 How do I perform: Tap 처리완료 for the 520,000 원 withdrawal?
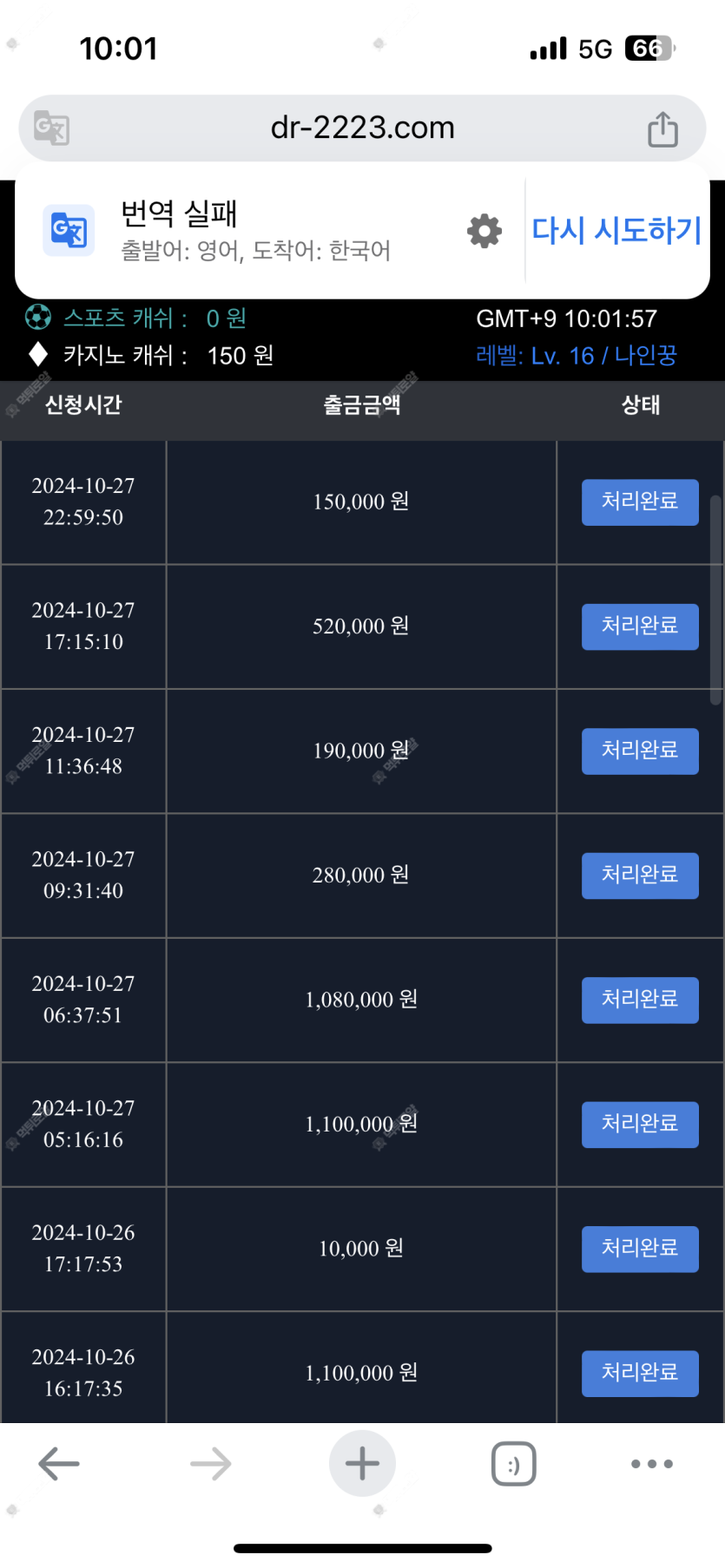click(x=640, y=627)
